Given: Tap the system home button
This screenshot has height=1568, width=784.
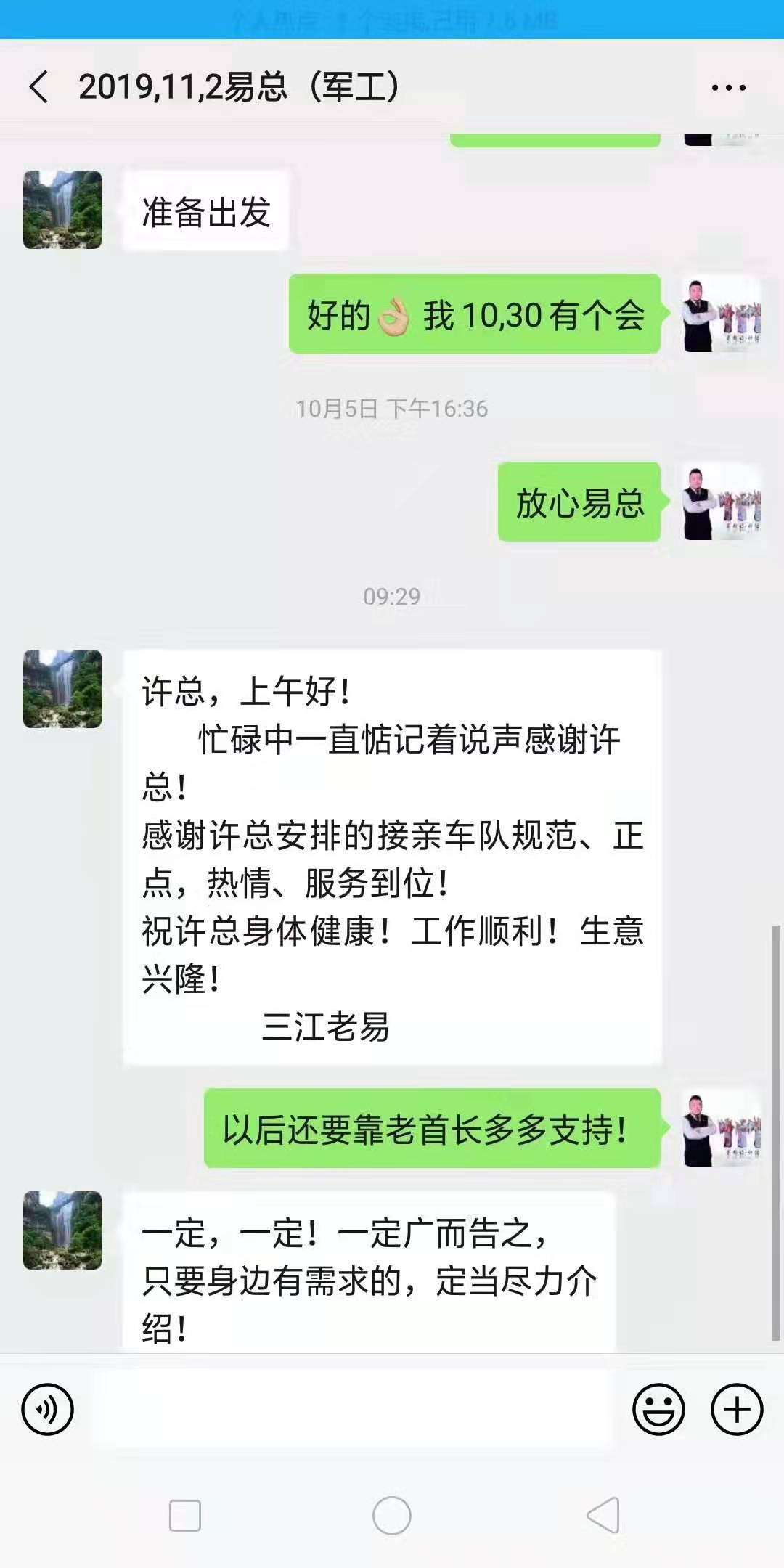Looking at the screenshot, I should click(x=392, y=1516).
